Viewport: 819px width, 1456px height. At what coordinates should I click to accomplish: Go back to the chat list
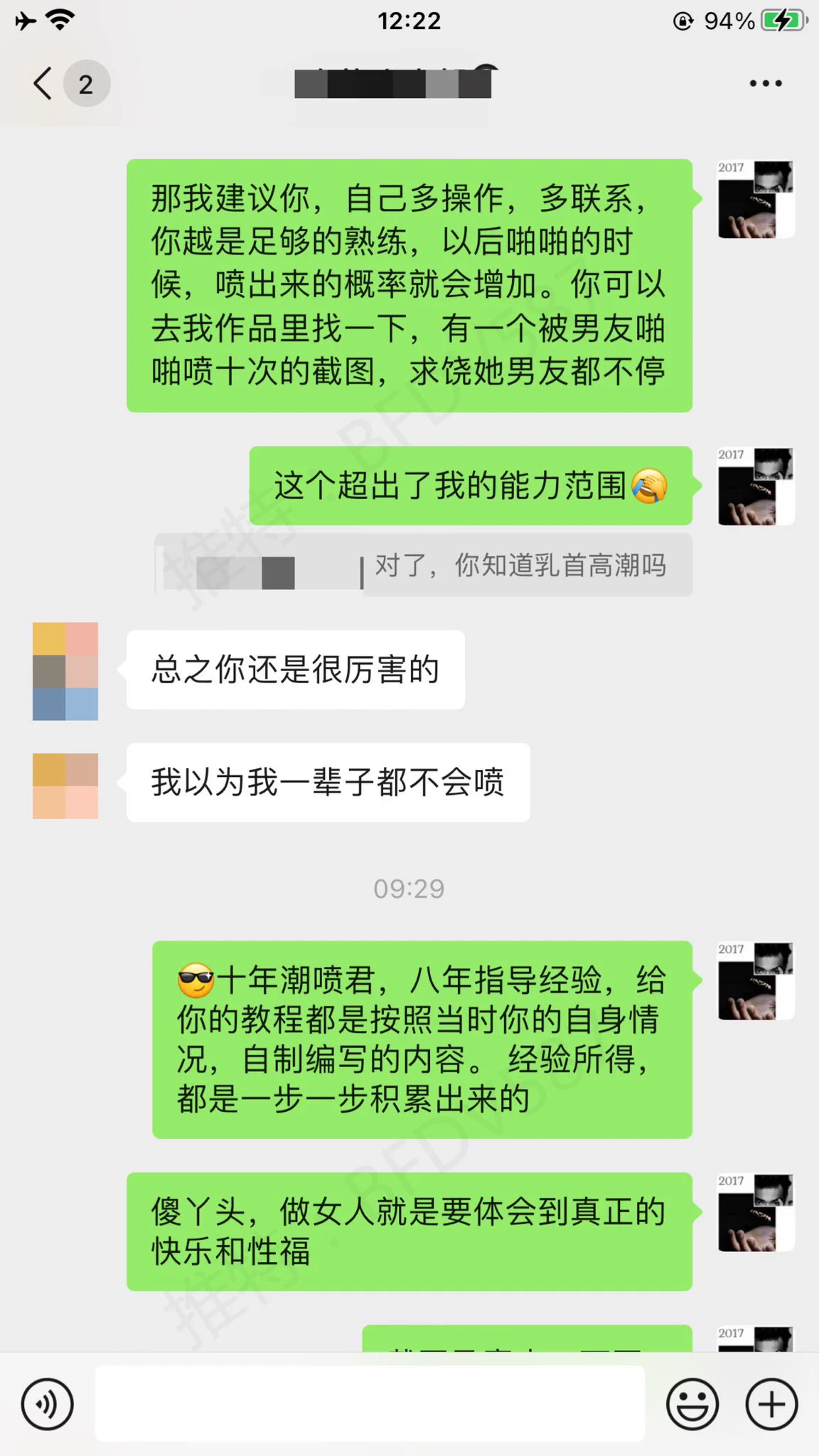click(x=44, y=84)
